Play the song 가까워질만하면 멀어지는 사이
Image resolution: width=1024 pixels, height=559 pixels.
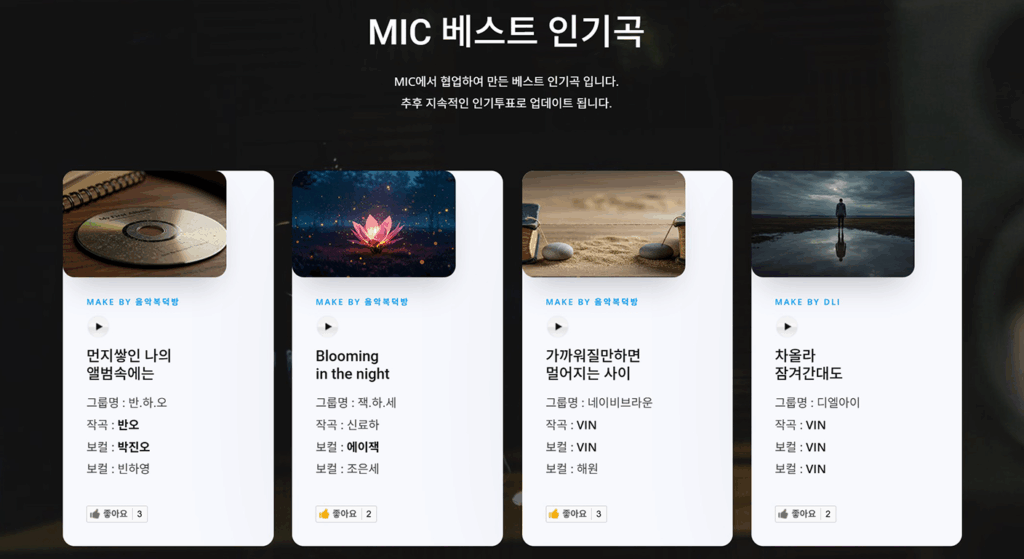pyautogui.click(x=557, y=326)
